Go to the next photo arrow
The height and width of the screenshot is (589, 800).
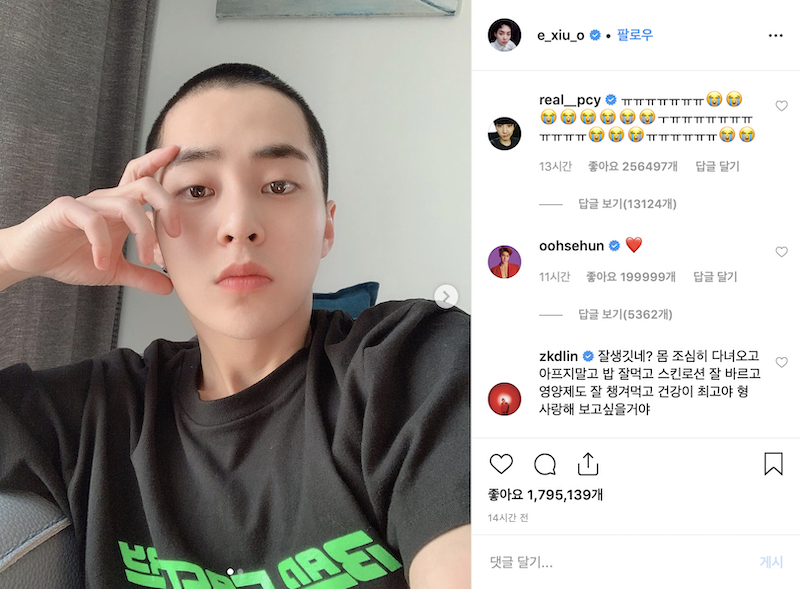click(x=447, y=296)
